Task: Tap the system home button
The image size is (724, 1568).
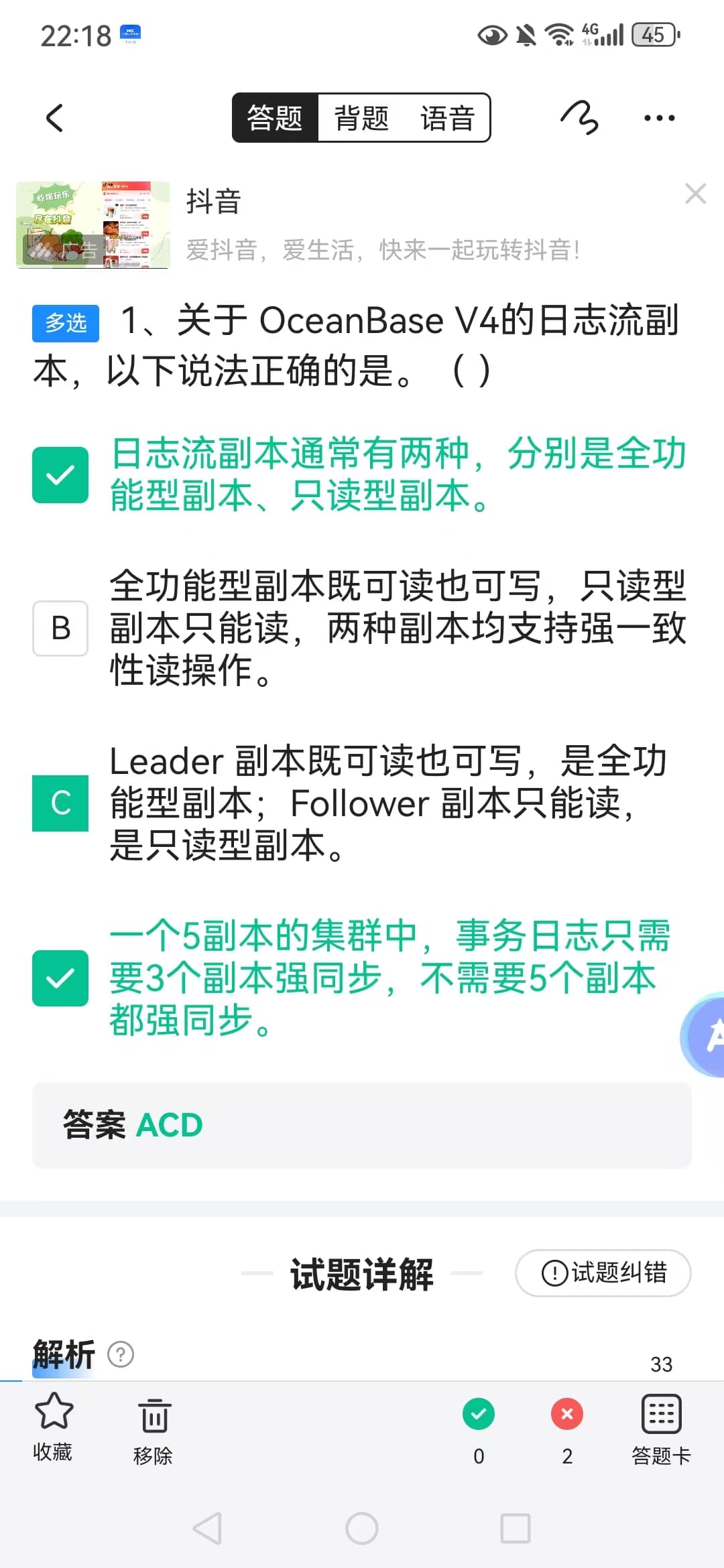Action: click(x=362, y=1528)
